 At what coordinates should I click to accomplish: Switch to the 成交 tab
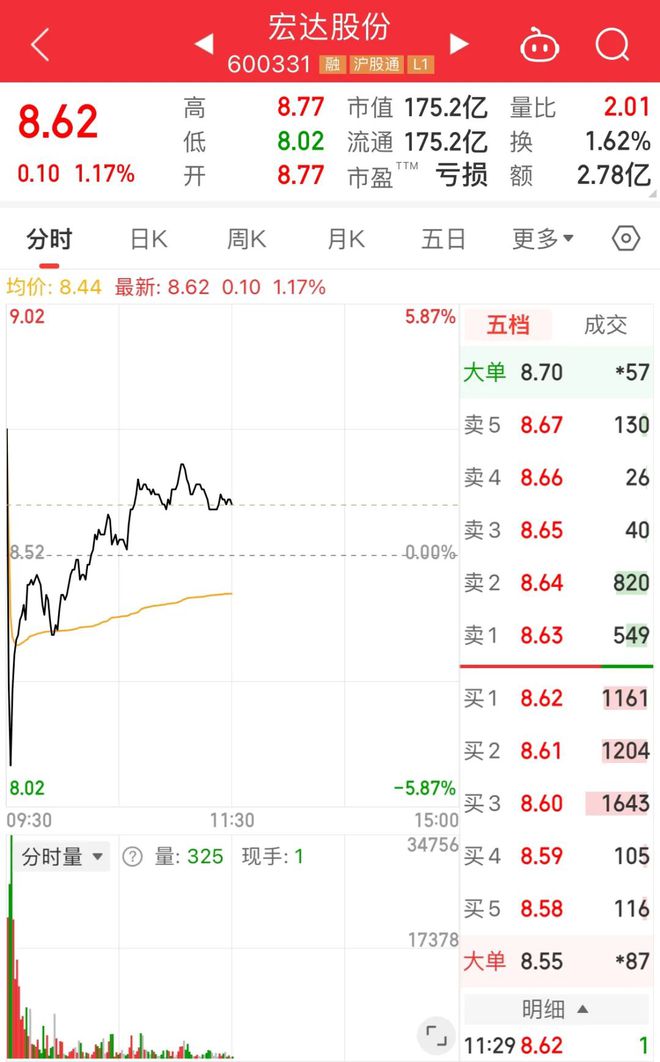[x=605, y=325]
